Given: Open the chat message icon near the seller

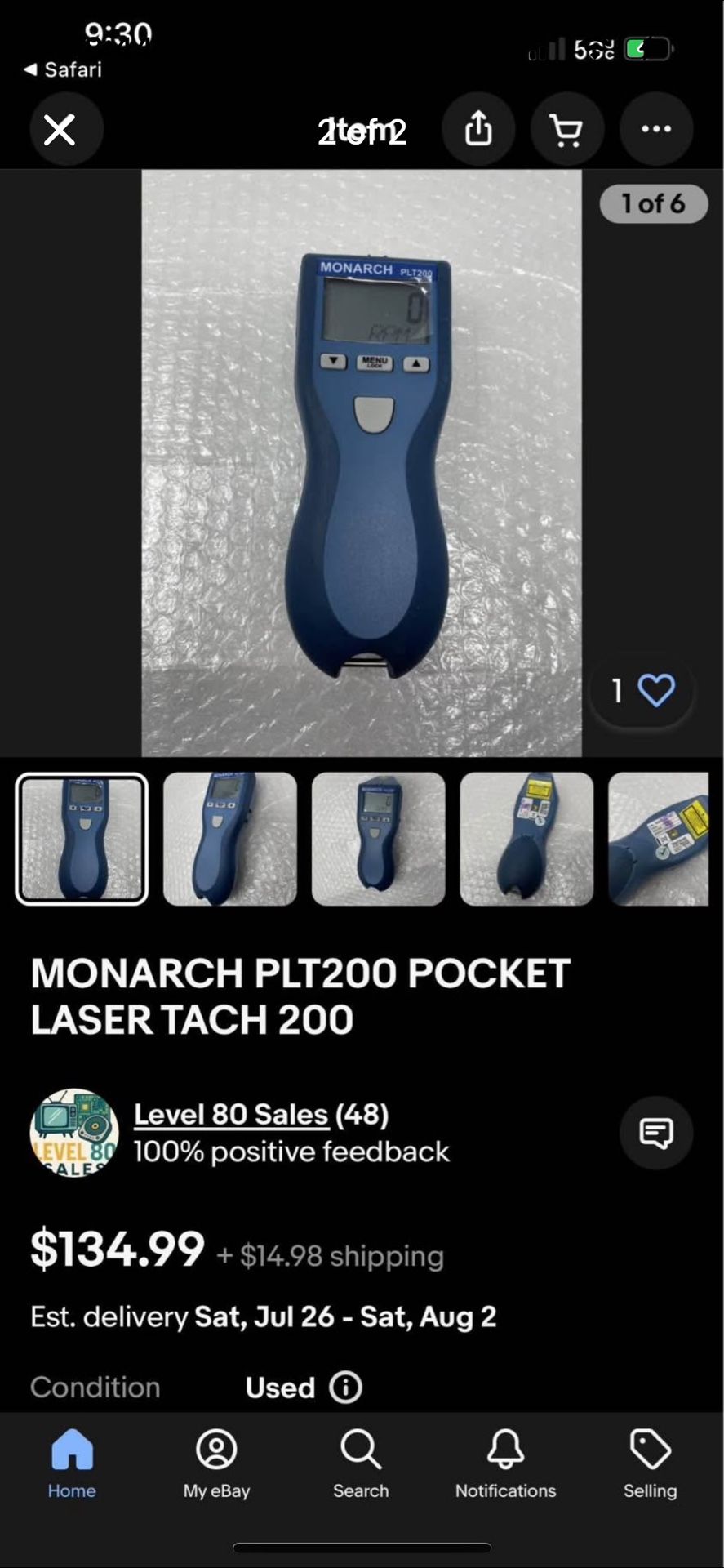Looking at the screenshot, I should [x=656, y=1133].
